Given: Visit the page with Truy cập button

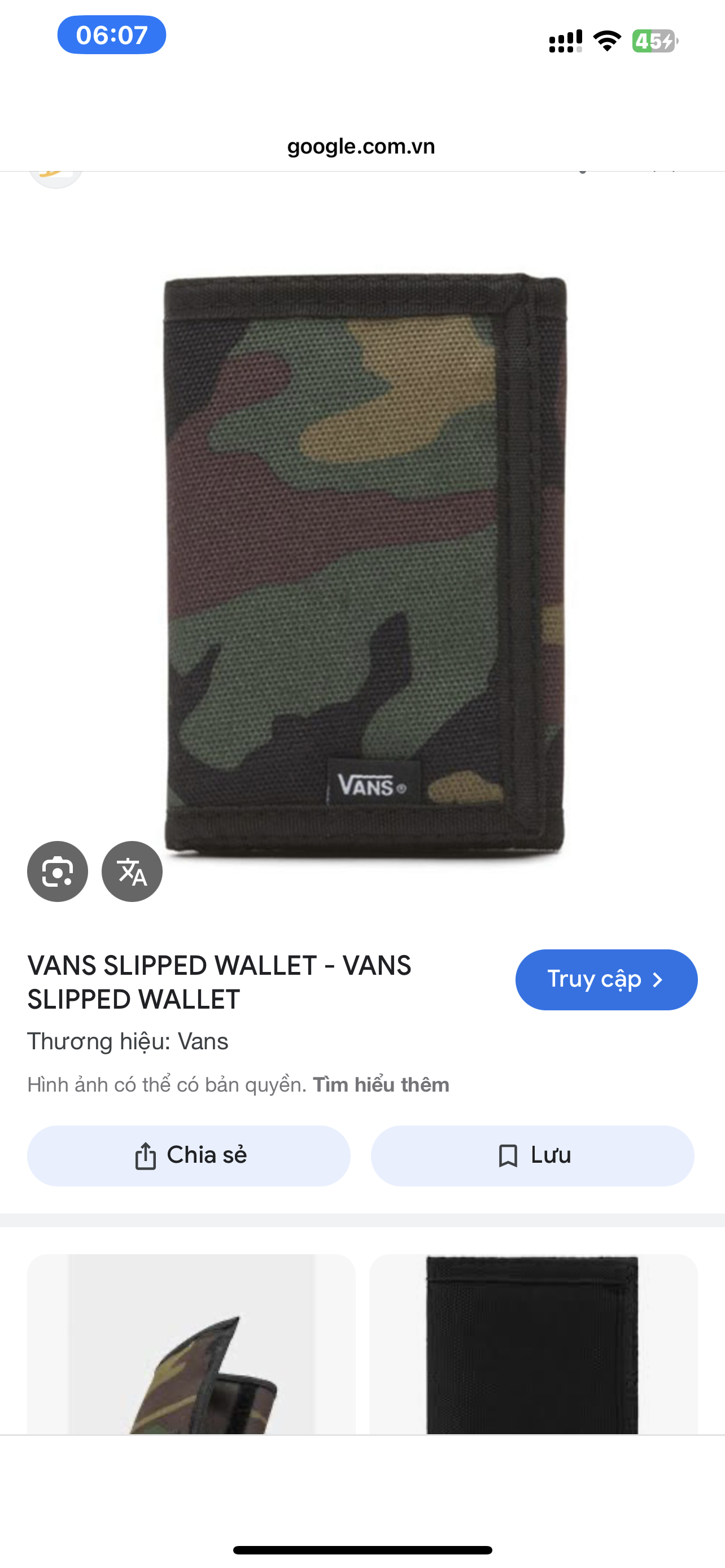Looking at the screenshot, I should coord(606,979).
